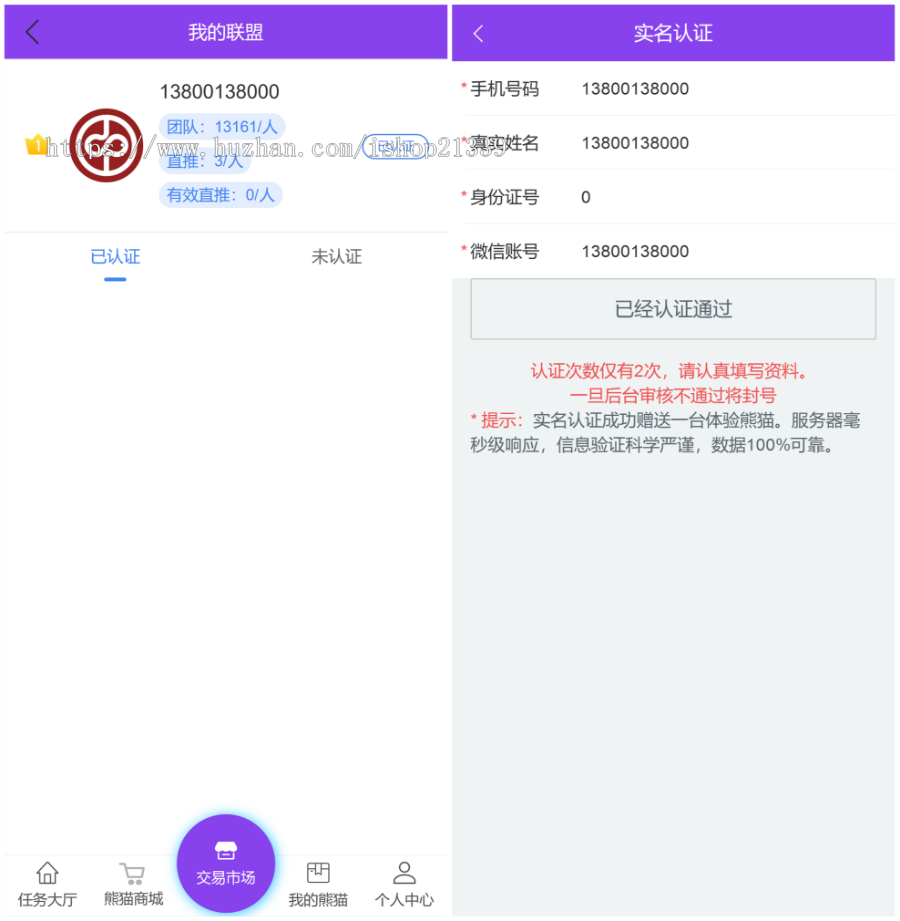The height and width of the screenshot is (921, 900).
Task: Open the 交易市场 center button
Action: click(x=226, y=864)
